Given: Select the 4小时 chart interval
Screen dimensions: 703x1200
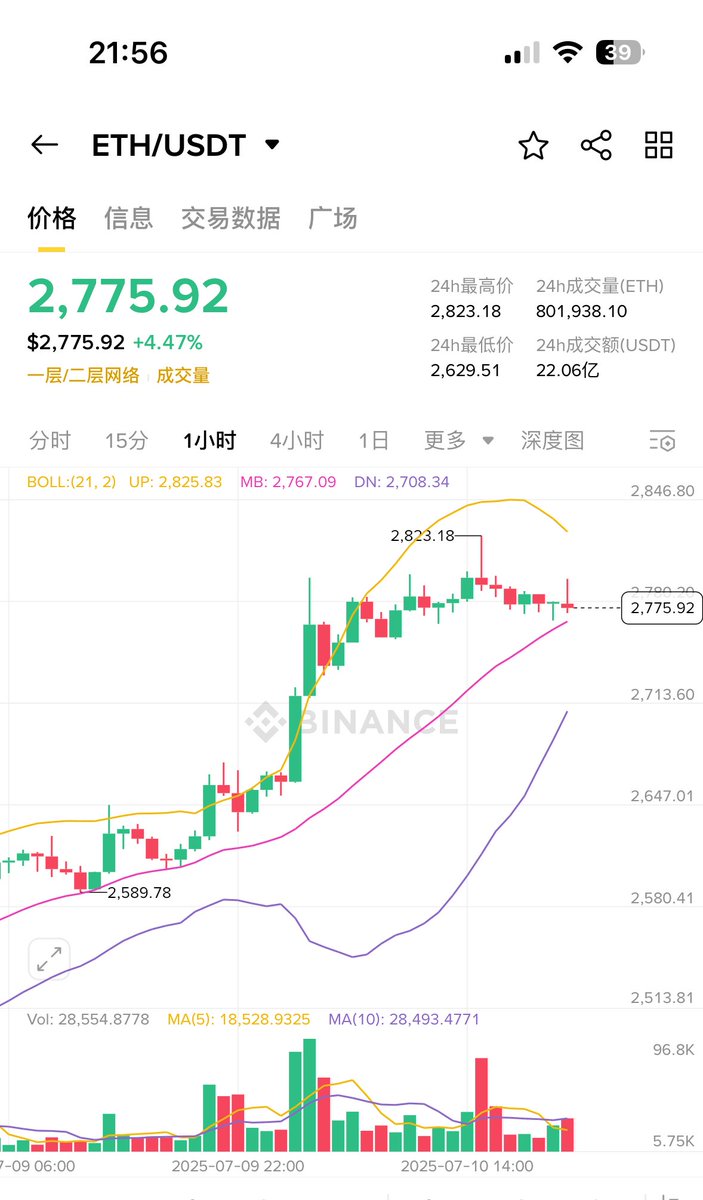Looking at the screenshot, I should 297,440.
